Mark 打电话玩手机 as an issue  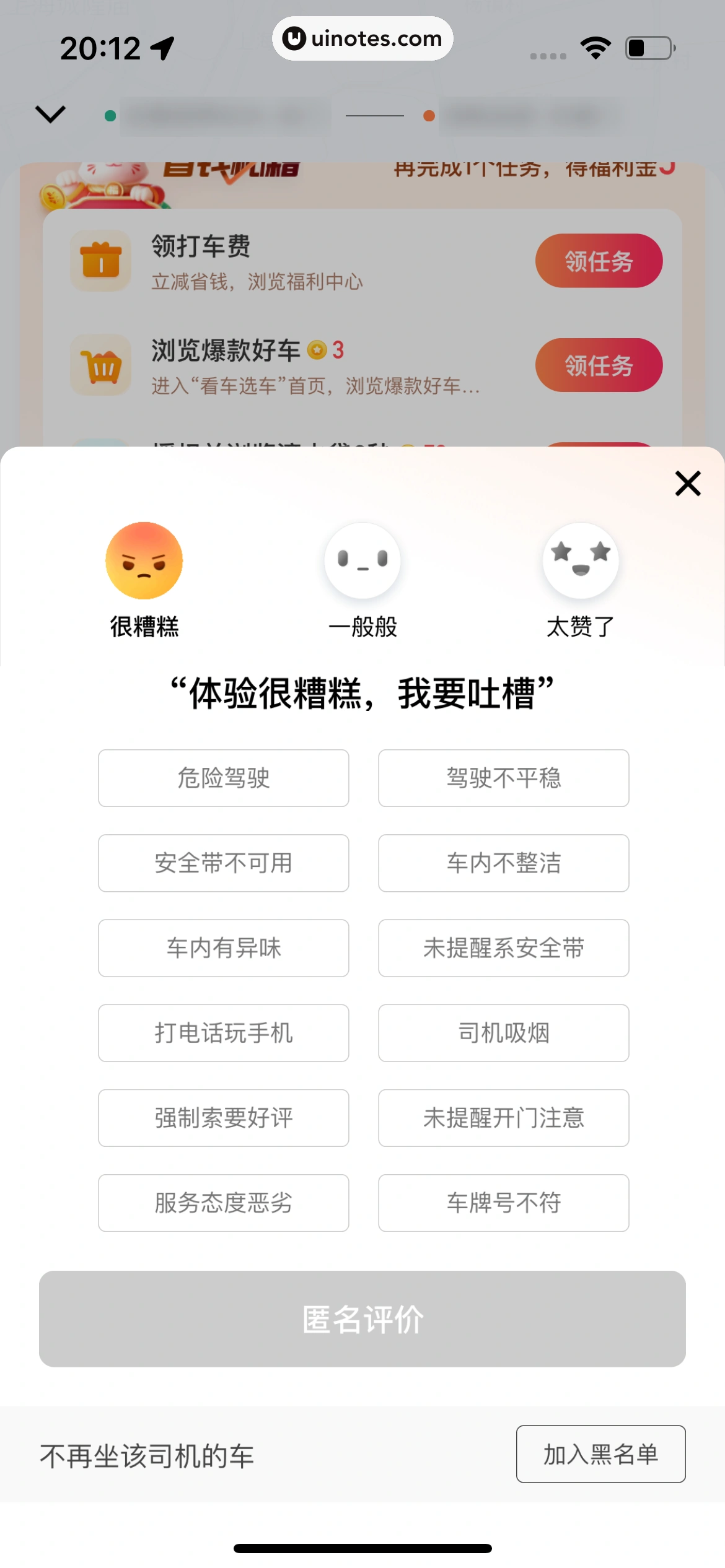click(x=223, y=1032)
